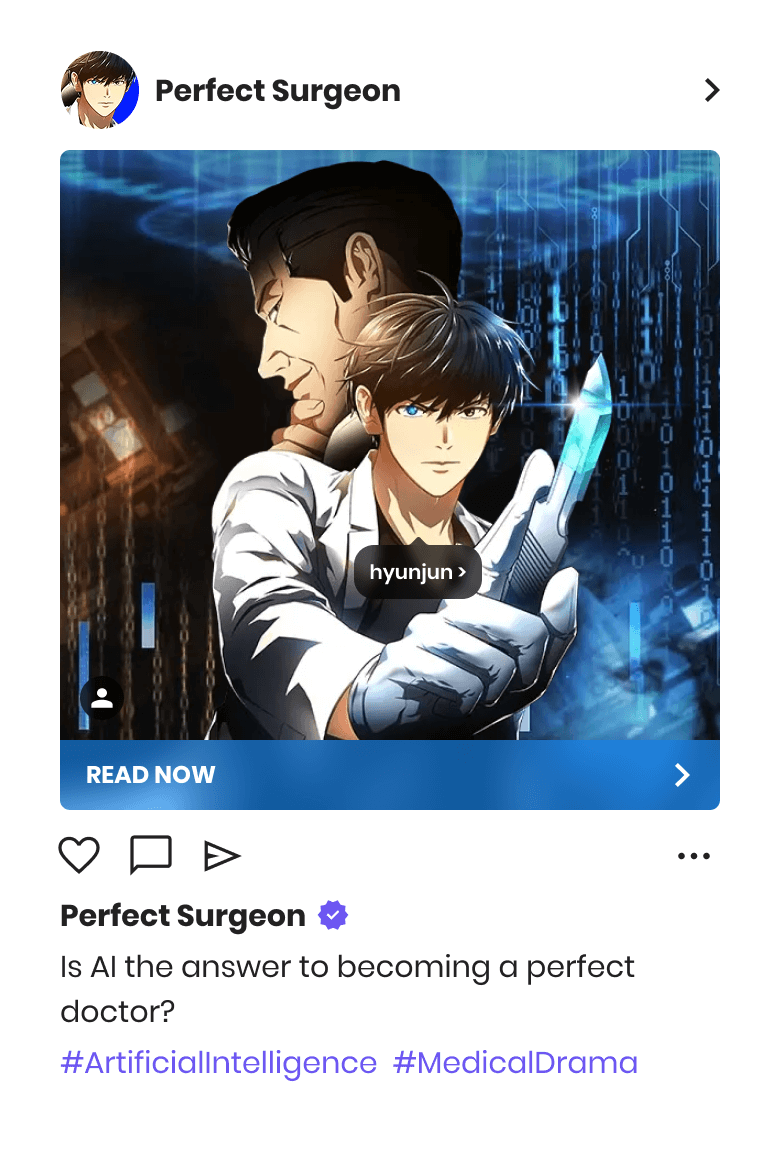Image resolution: width=780 pixels, height=1154 pixels.
Task: Open the three-dot overflow menu
Action: pos(694,856)
